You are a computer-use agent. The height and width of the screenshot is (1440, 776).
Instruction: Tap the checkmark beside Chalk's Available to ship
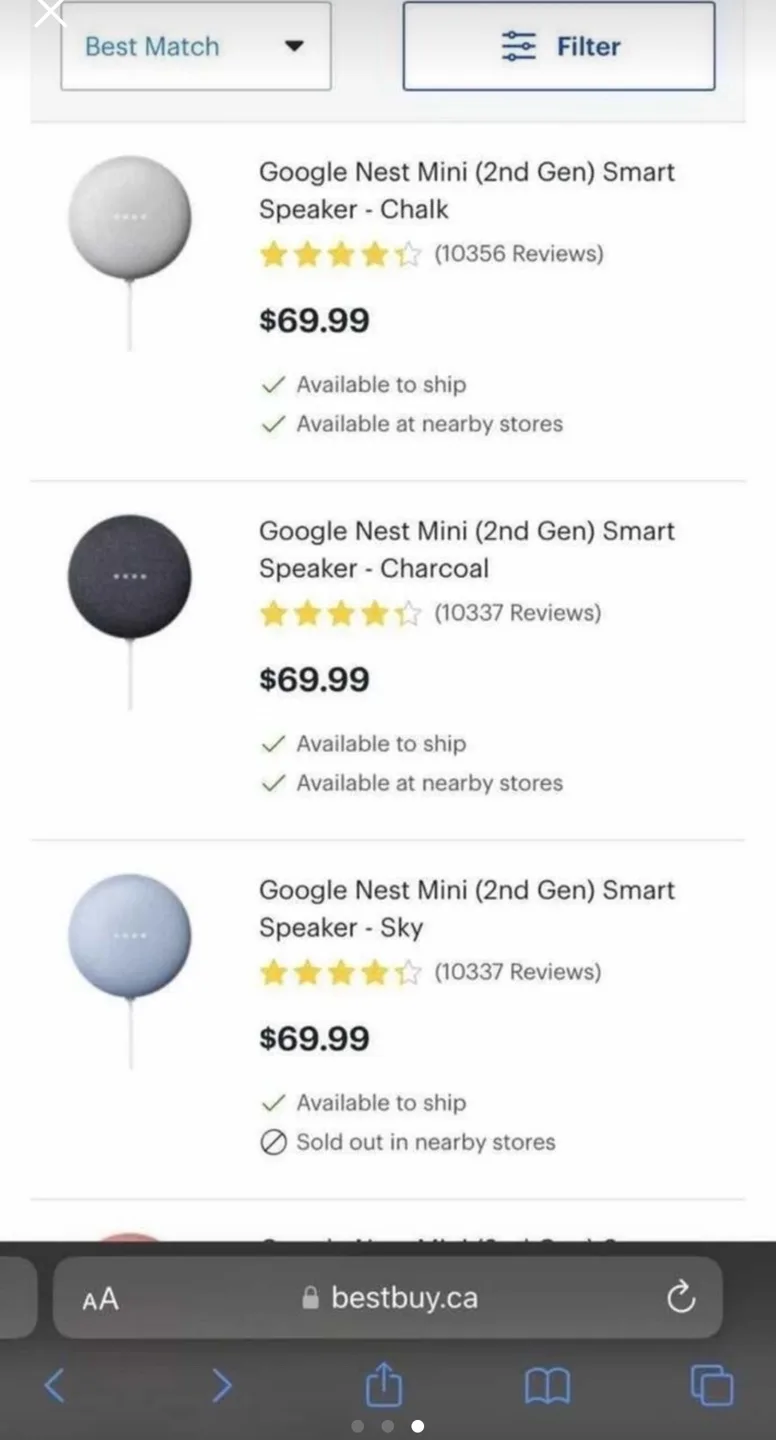tap(272, 384)
